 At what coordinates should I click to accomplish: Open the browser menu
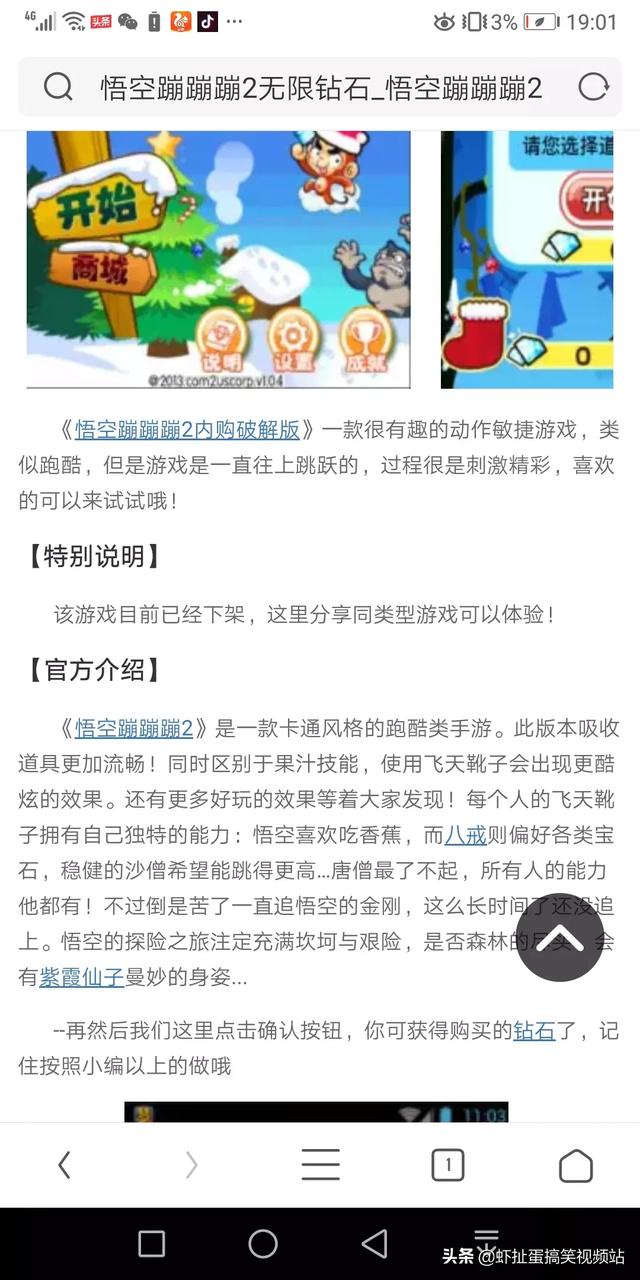pos(320,1165)
